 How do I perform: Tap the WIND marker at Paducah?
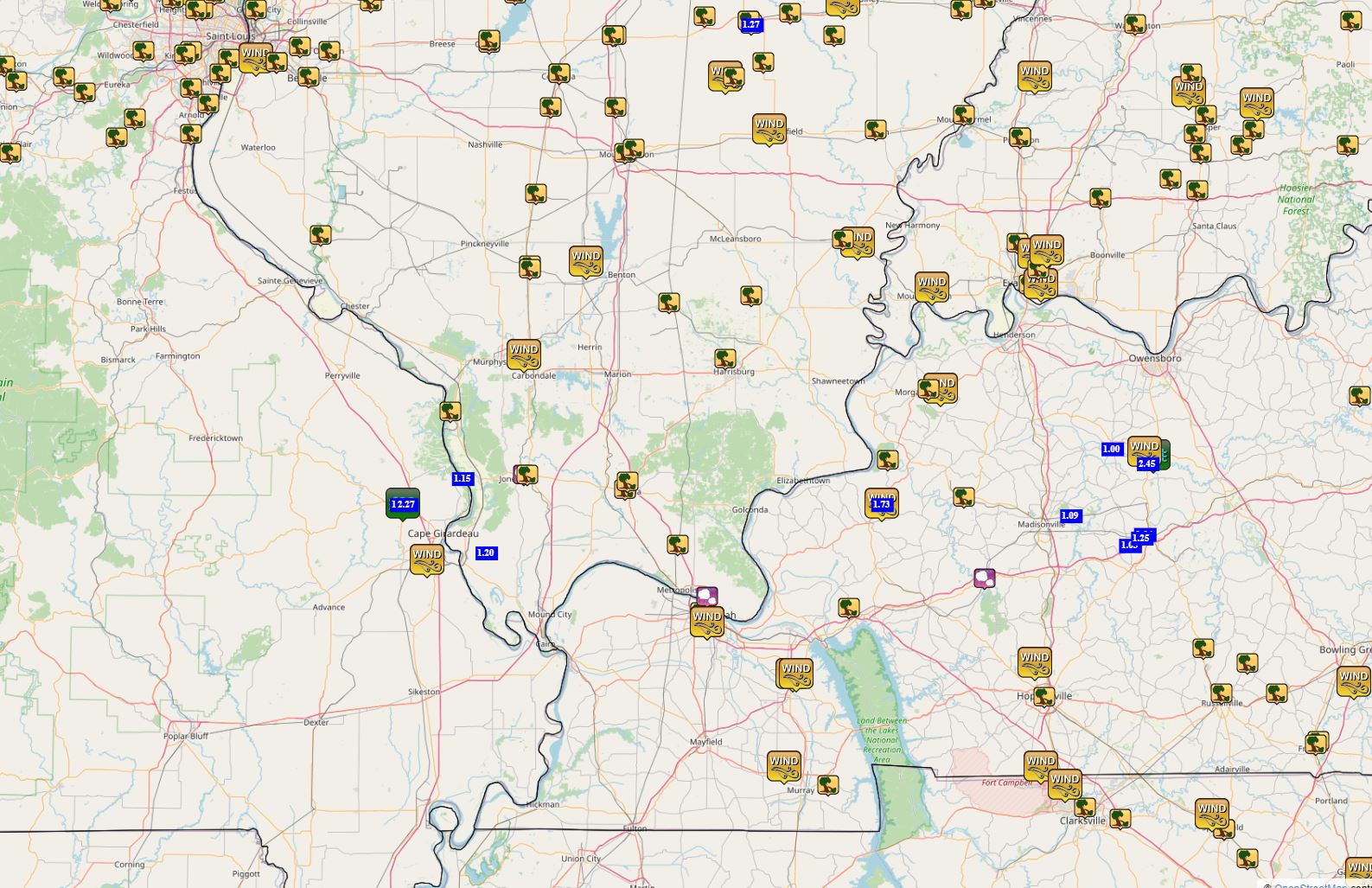(x=706, y=621)
